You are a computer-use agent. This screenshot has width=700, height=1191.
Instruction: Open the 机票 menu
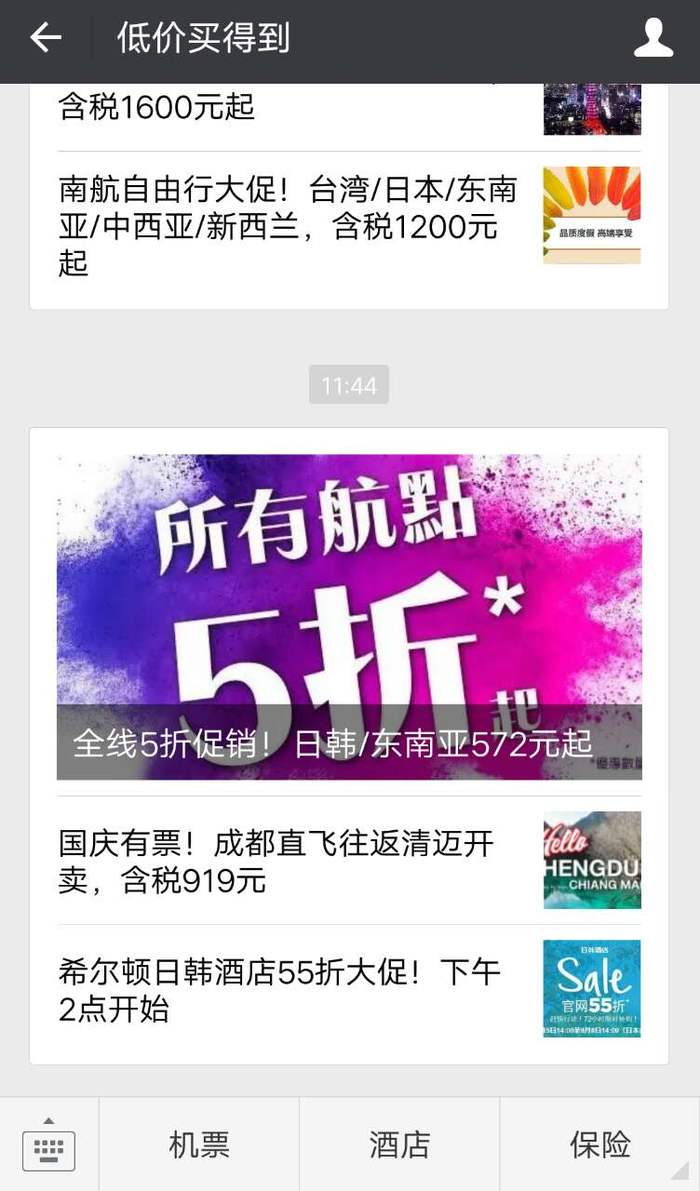tap(199, 1145)
